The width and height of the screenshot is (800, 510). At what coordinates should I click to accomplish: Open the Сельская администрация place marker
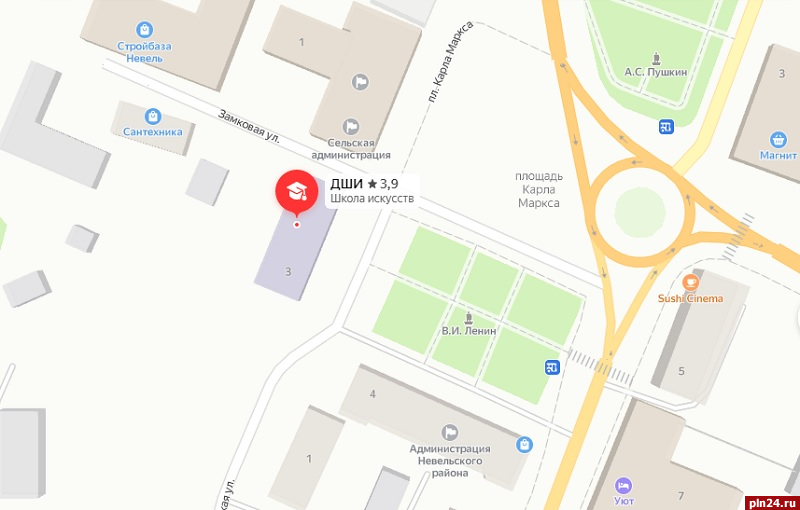point(350,126)
